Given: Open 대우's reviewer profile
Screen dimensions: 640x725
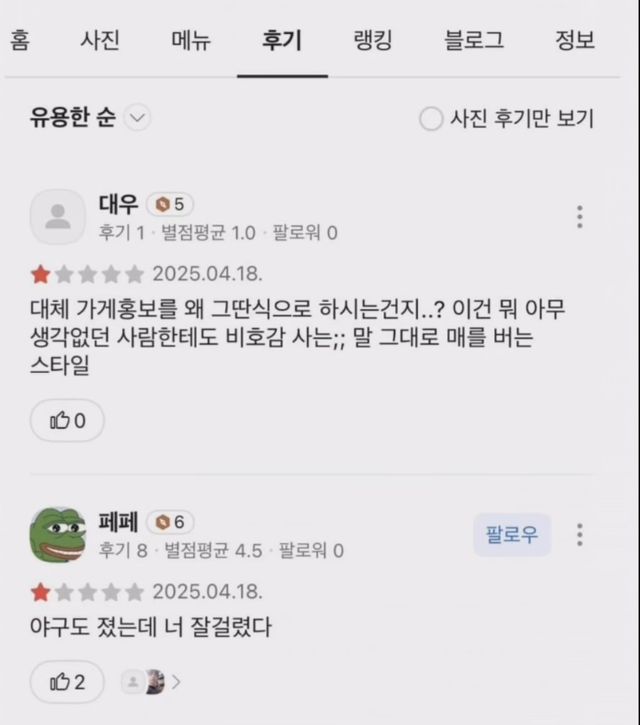Looking at the screenshot, I should 57,217.
